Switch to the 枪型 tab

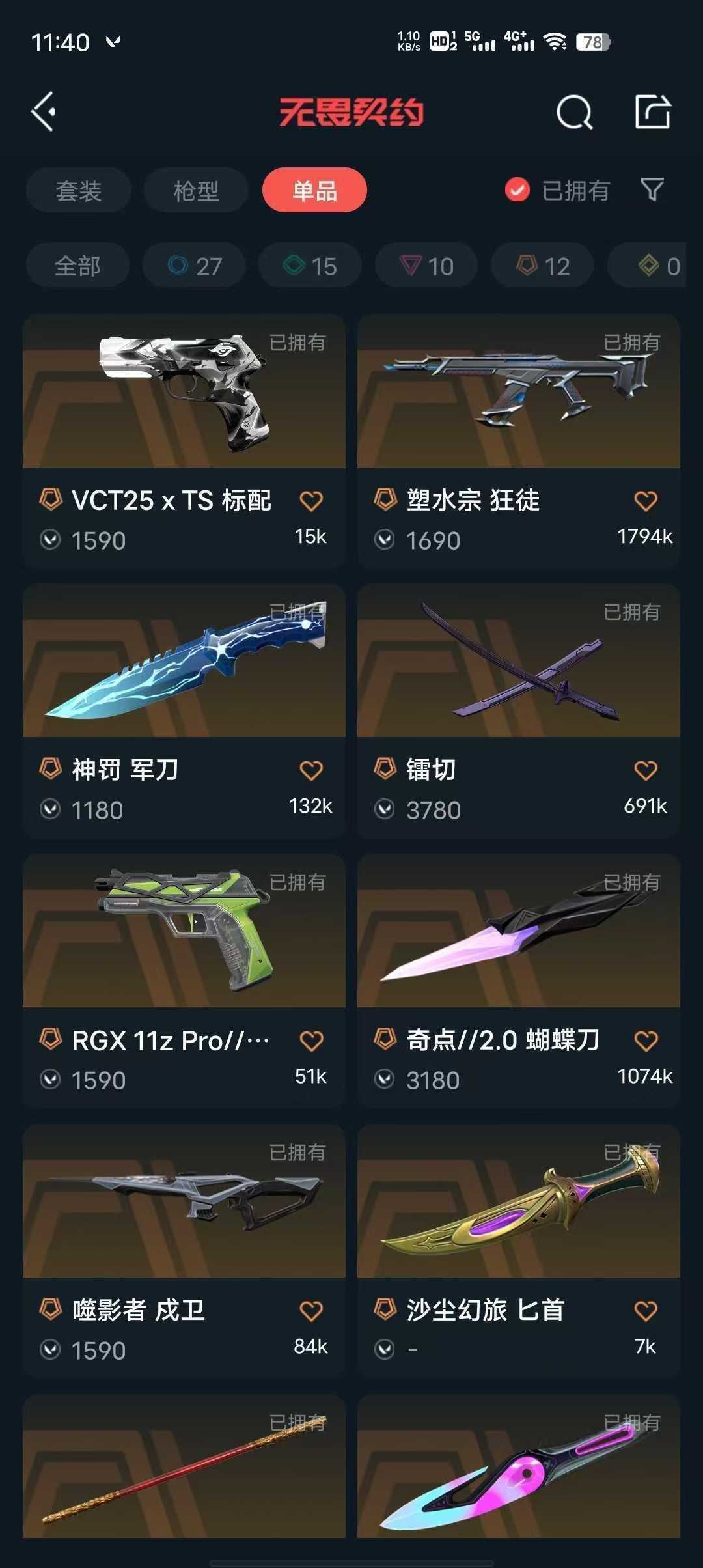195,189
